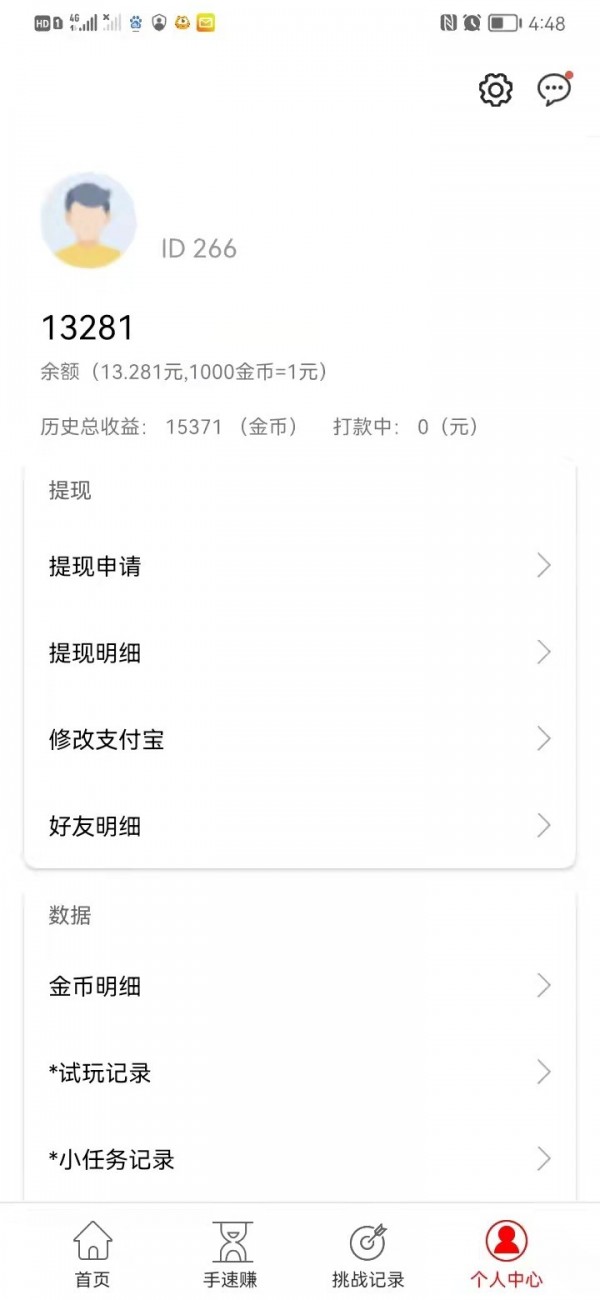View 提现明细 withdrawal details

point(300,653)
